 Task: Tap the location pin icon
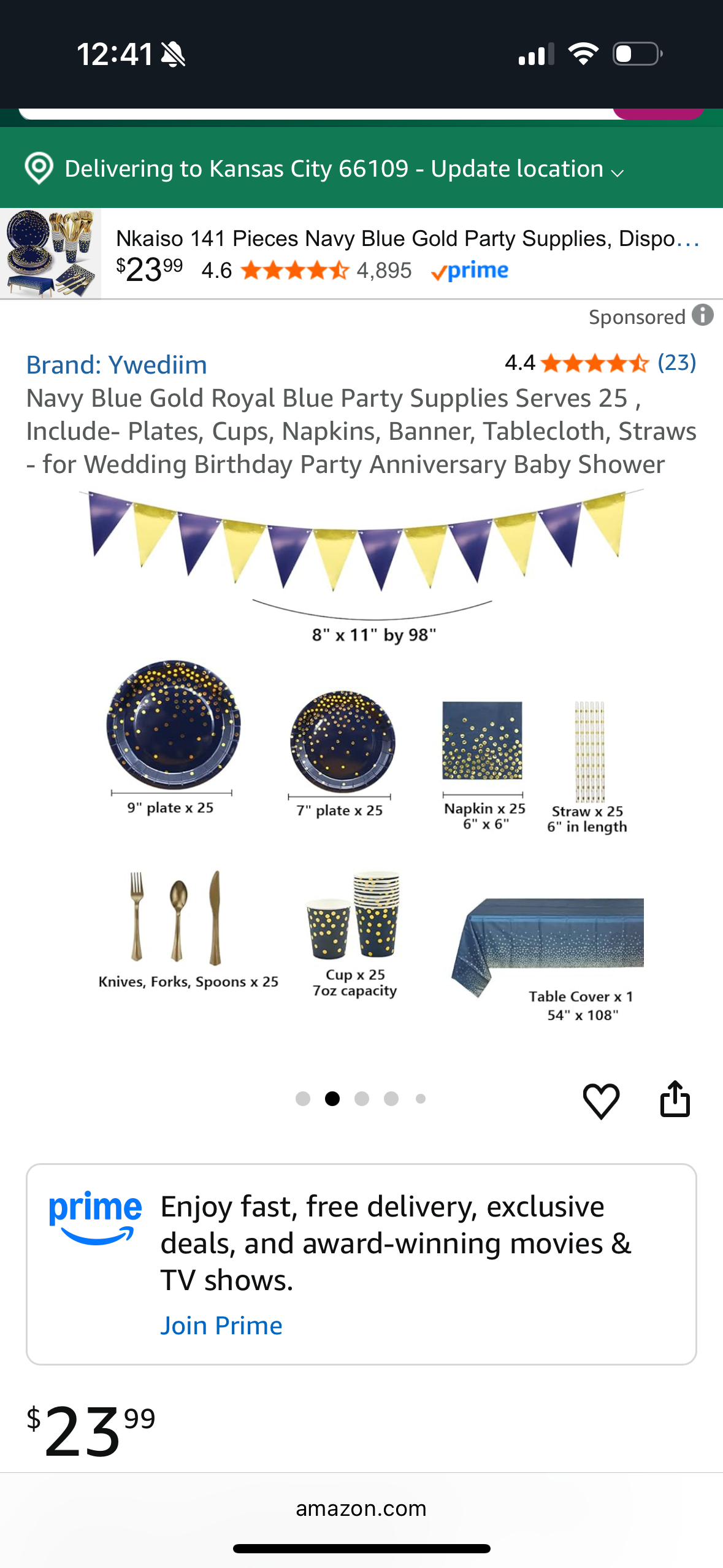[39, 168]
